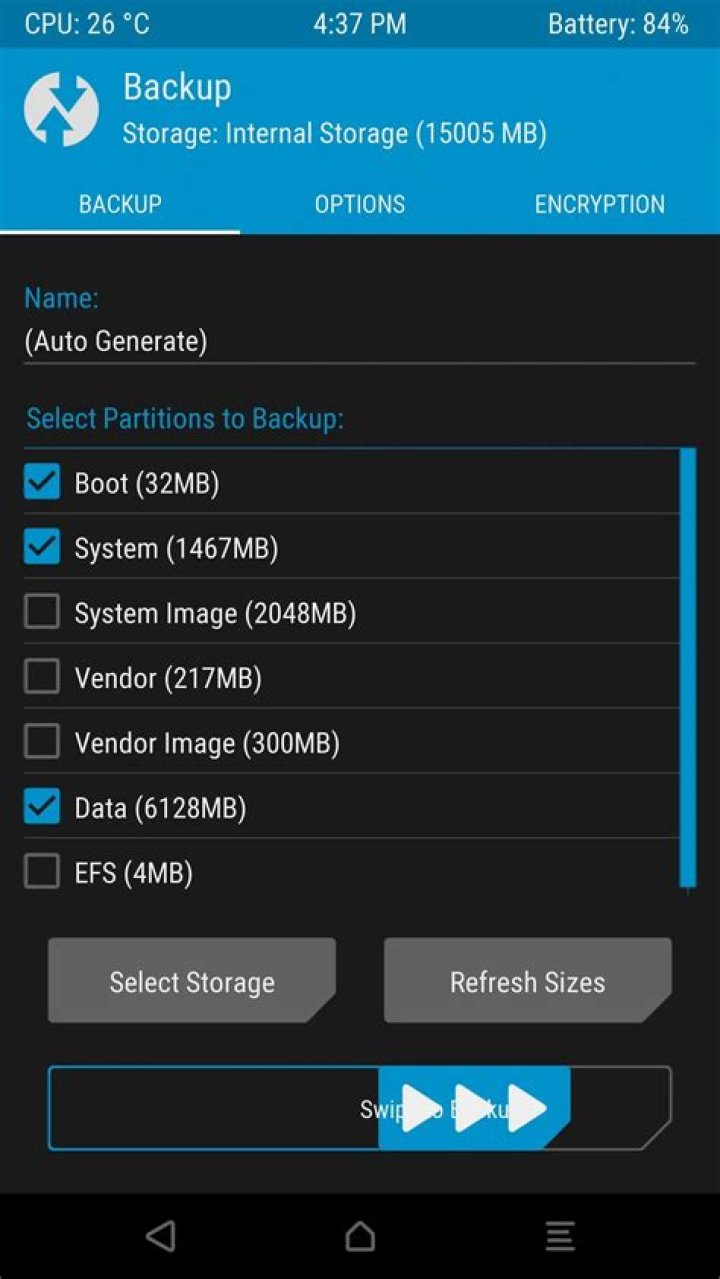
Task: Tap the clock showing 4:37 PM
Action: [359, 24]
